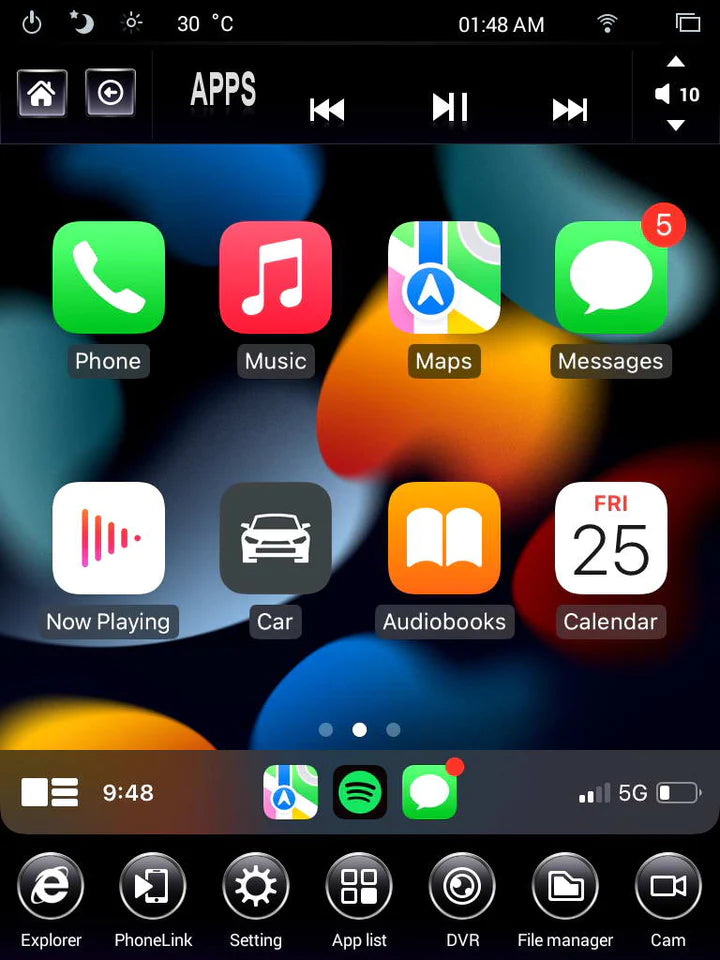Image resolution: width=720 pixels, height=960 pixels.
Task: Launch Audiobooks
Action: pyautogui.click(x=444, y=538)
